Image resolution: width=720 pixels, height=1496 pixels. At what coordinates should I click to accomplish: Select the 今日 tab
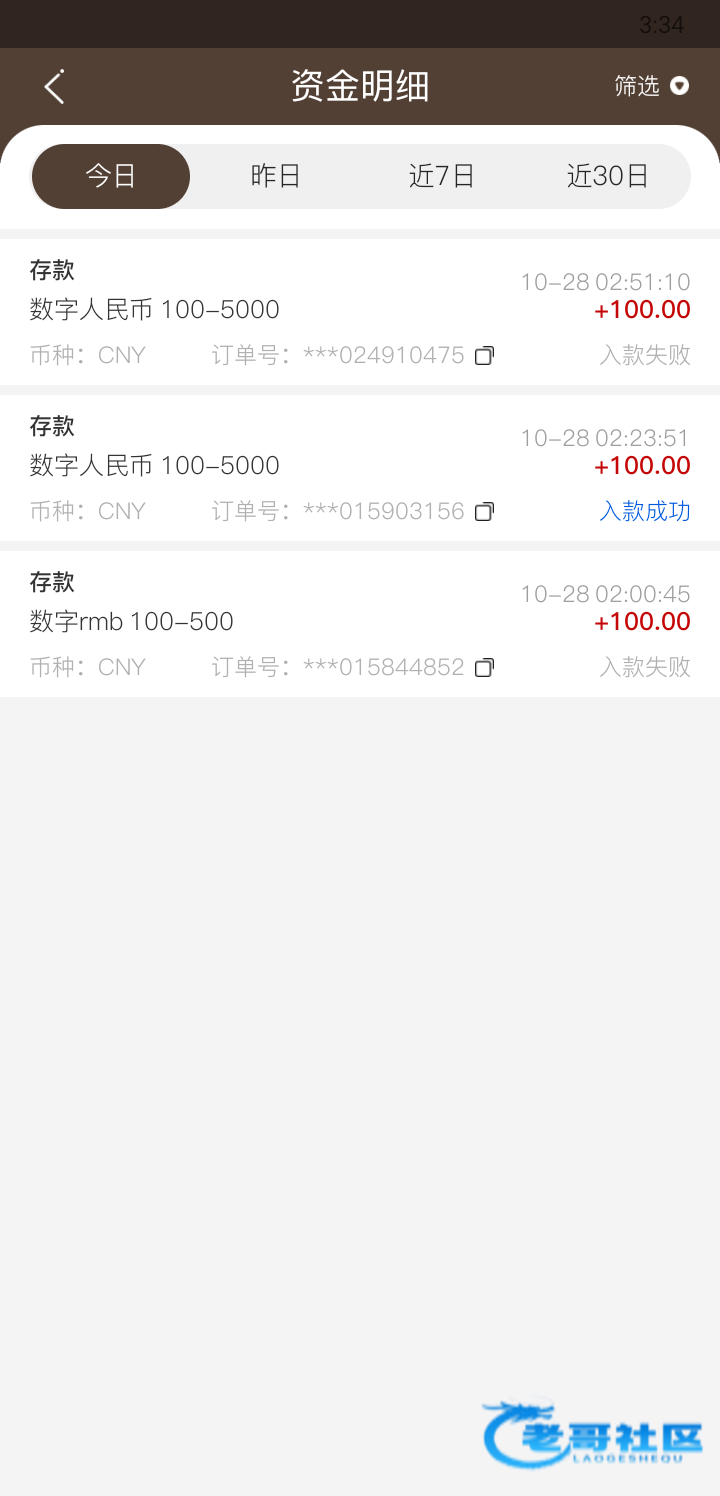point(111,176)
